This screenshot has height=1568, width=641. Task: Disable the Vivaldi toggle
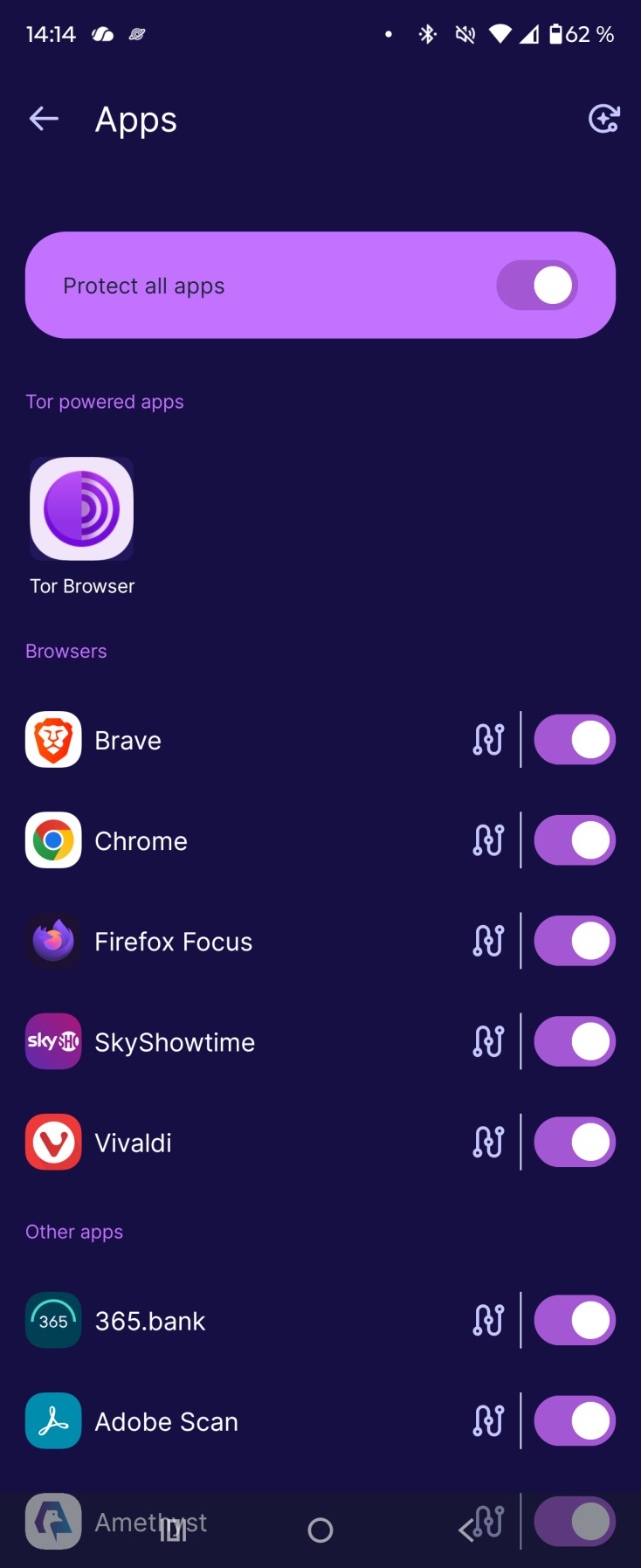coord(575,1142)
